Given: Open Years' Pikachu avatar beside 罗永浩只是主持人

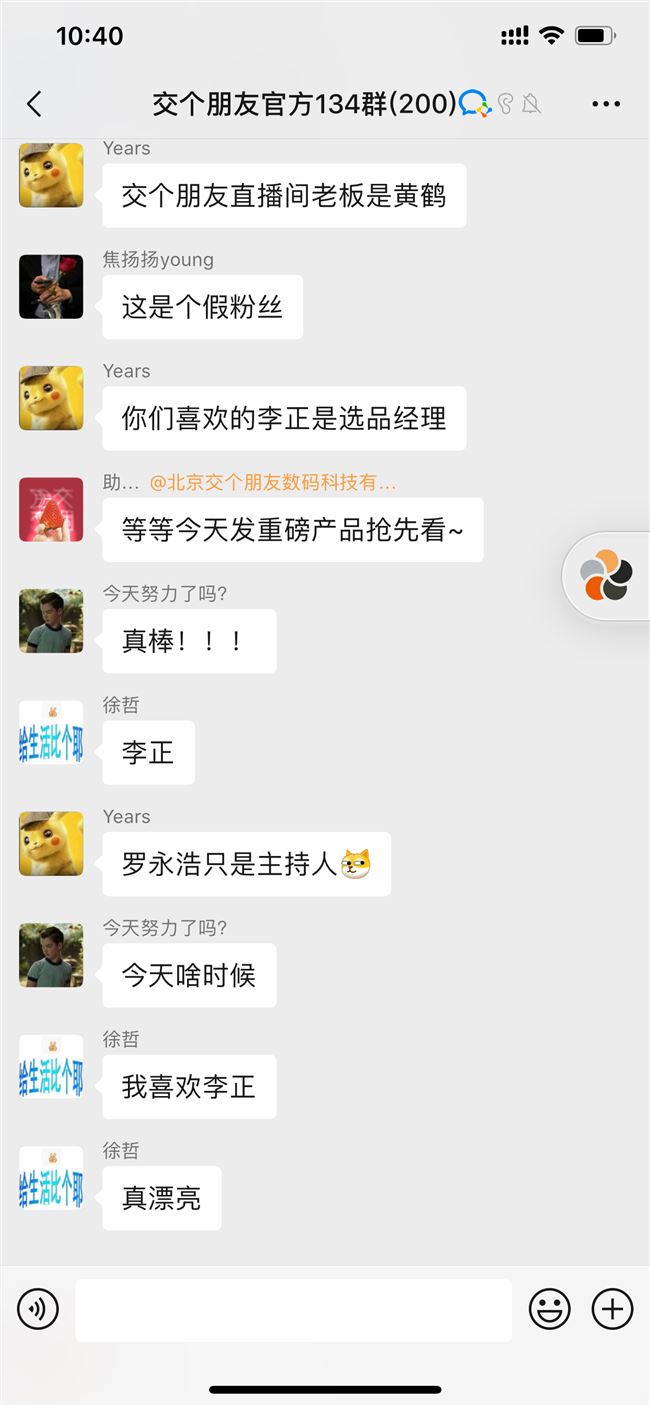Looking at the screenshot, I should [51, 844].
